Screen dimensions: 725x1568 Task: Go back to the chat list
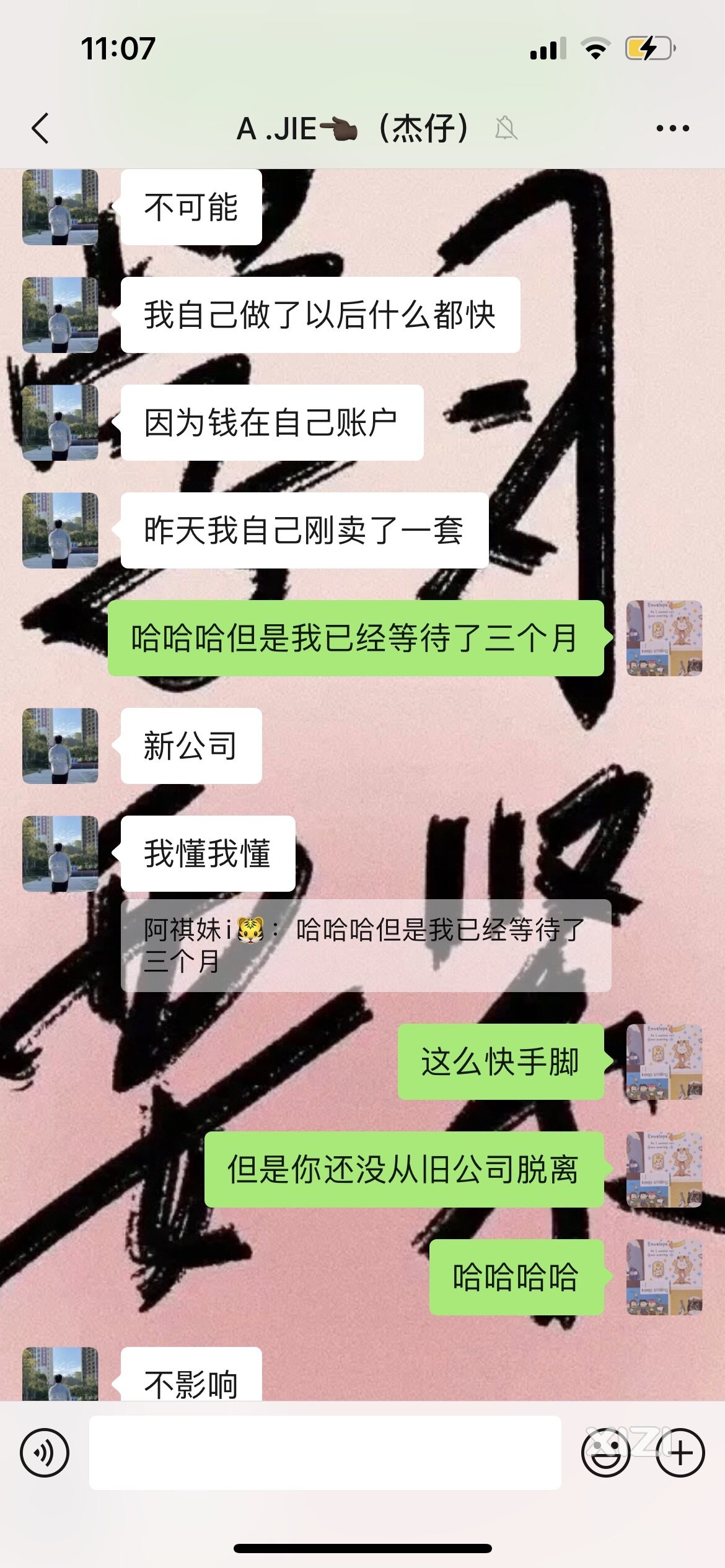40,129
